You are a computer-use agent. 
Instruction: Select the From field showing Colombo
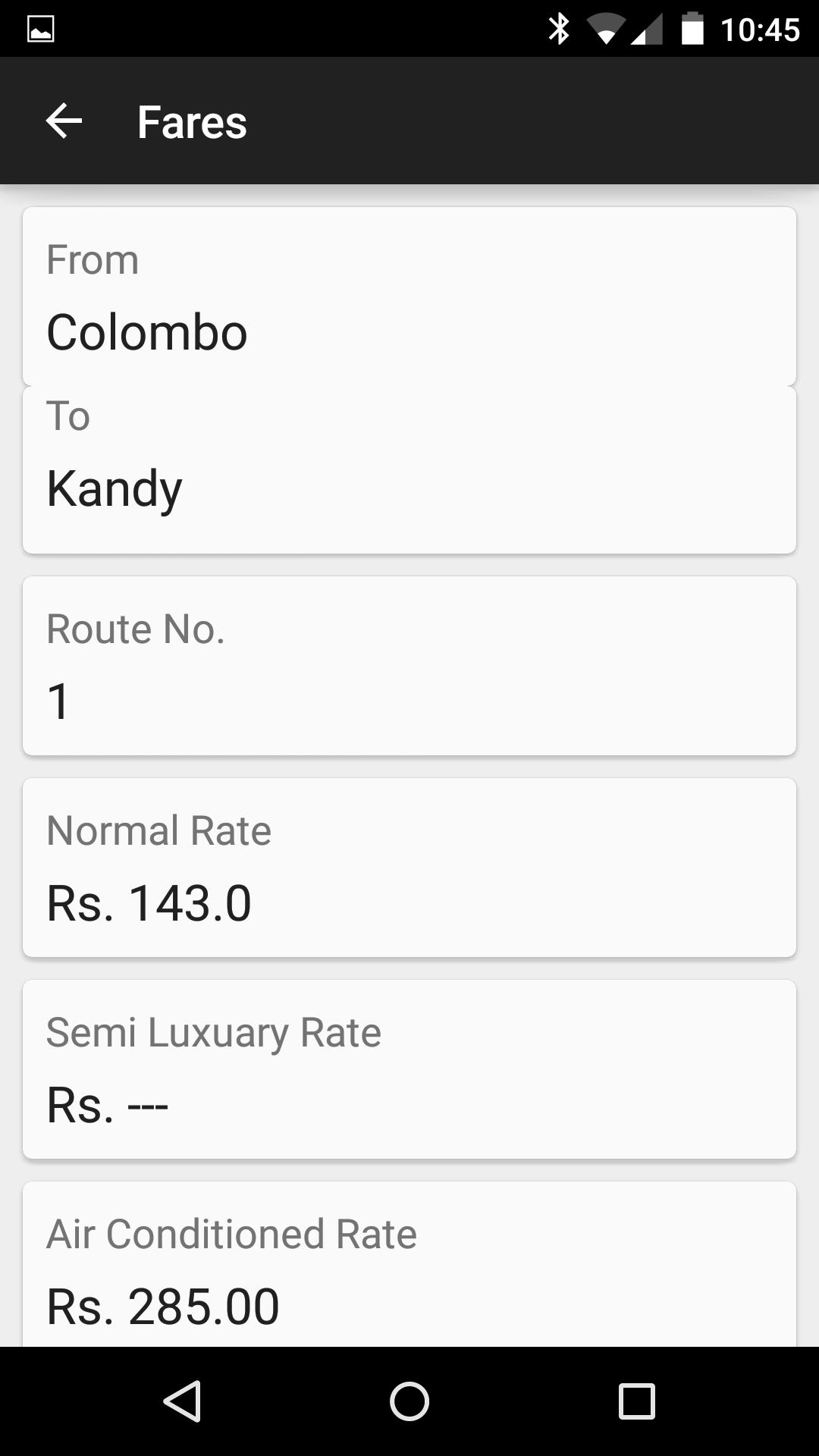409,296
